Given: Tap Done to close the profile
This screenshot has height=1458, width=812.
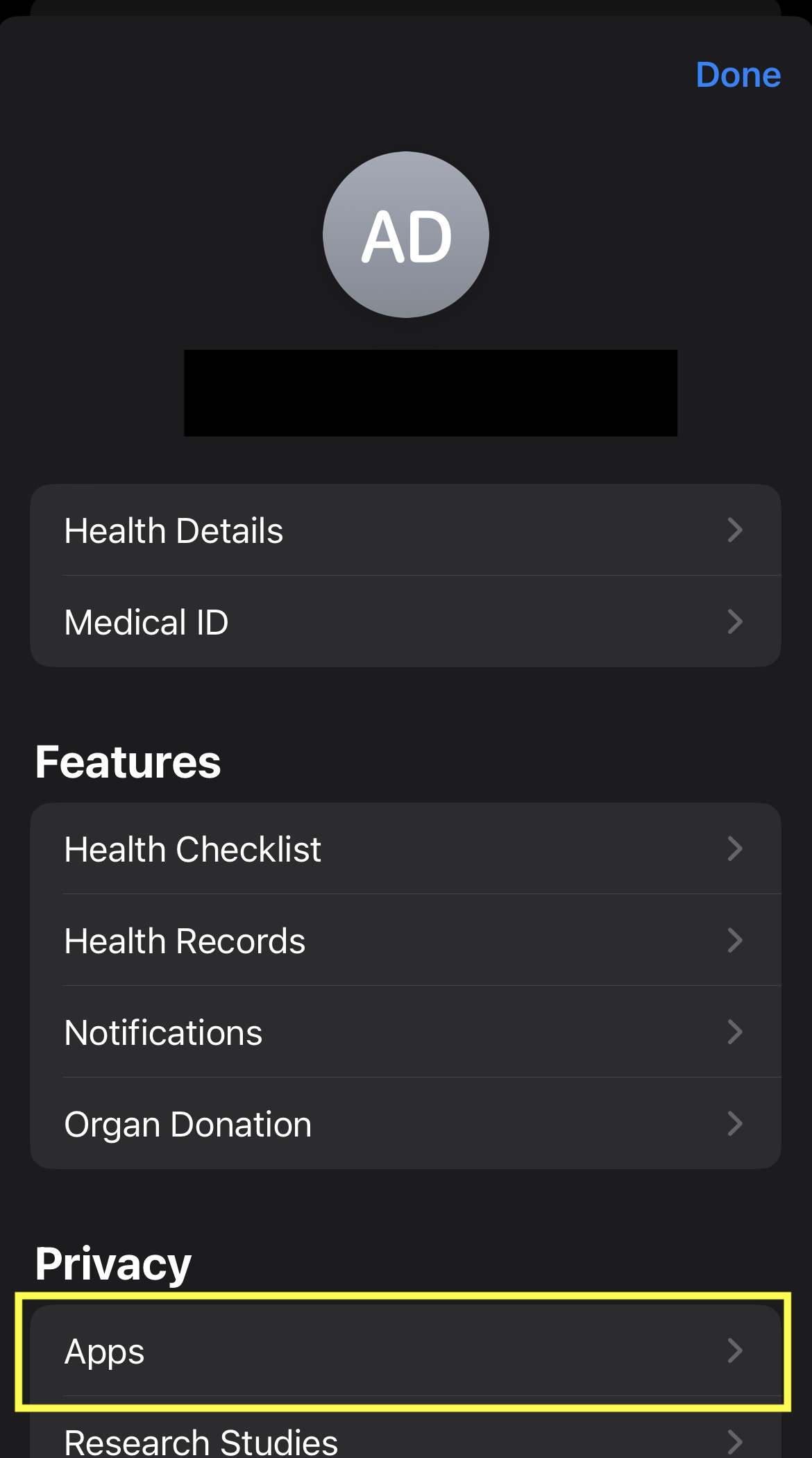Looking at the screenshot, I should (x=738, y=75).
